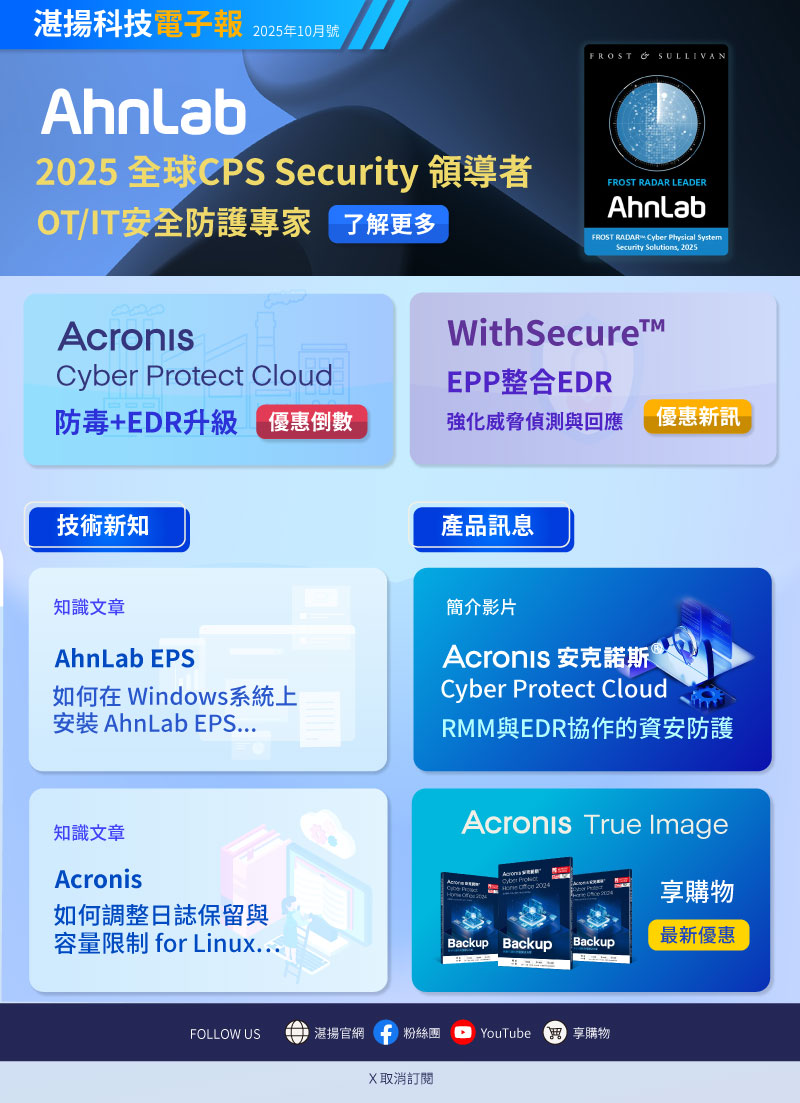Open the Acronis True Image 最新優惠 card
800x1103 pixels.
coord(591,890)
